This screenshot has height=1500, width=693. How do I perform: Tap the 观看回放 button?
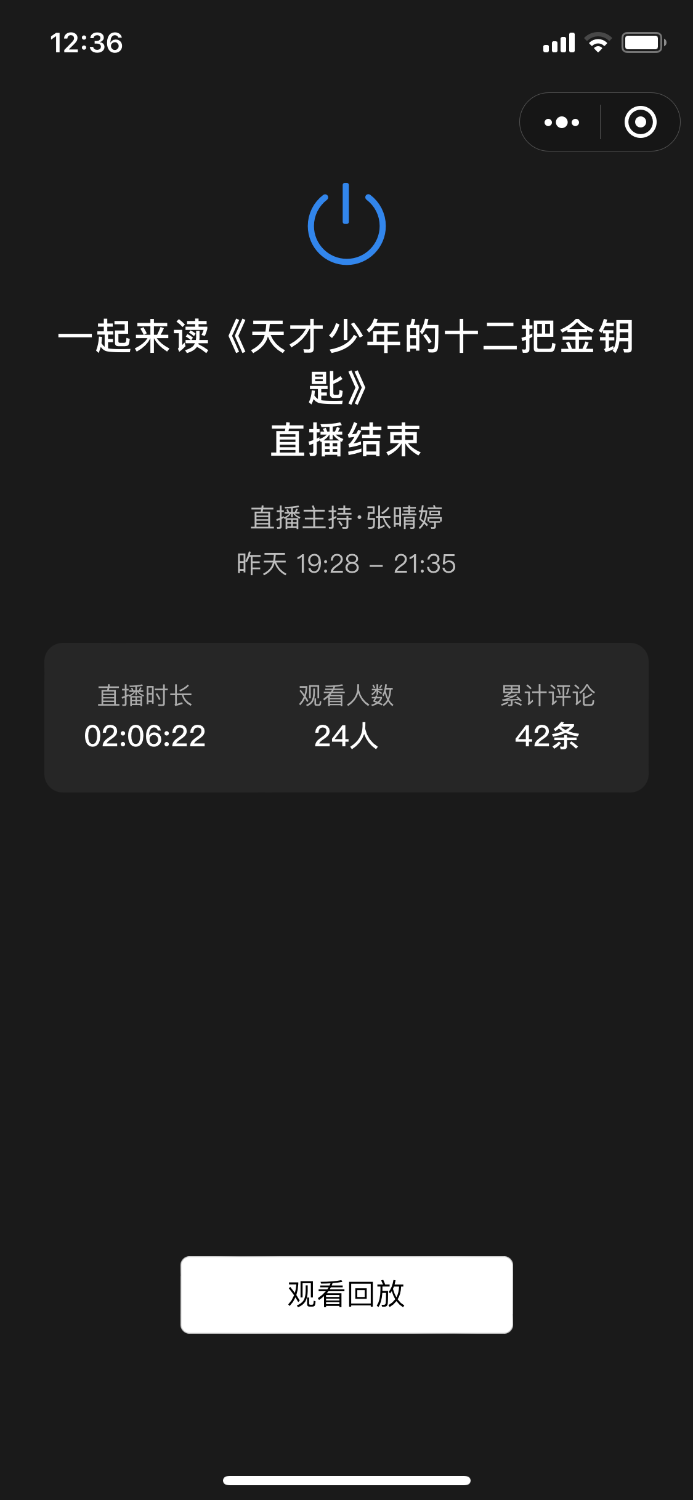click(346, 1294)
